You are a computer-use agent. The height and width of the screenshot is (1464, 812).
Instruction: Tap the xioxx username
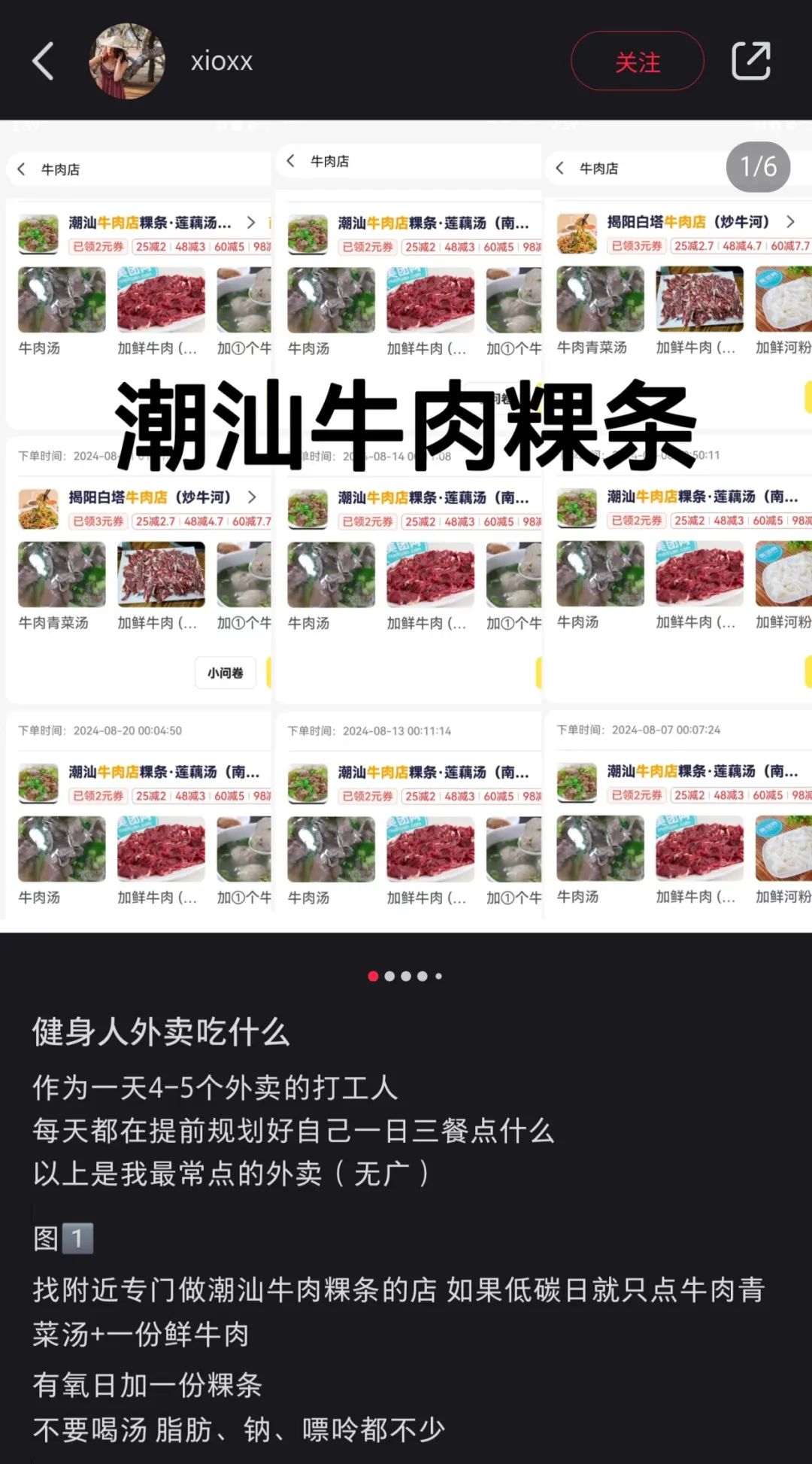pyautogui.click(x=222, y=61)
